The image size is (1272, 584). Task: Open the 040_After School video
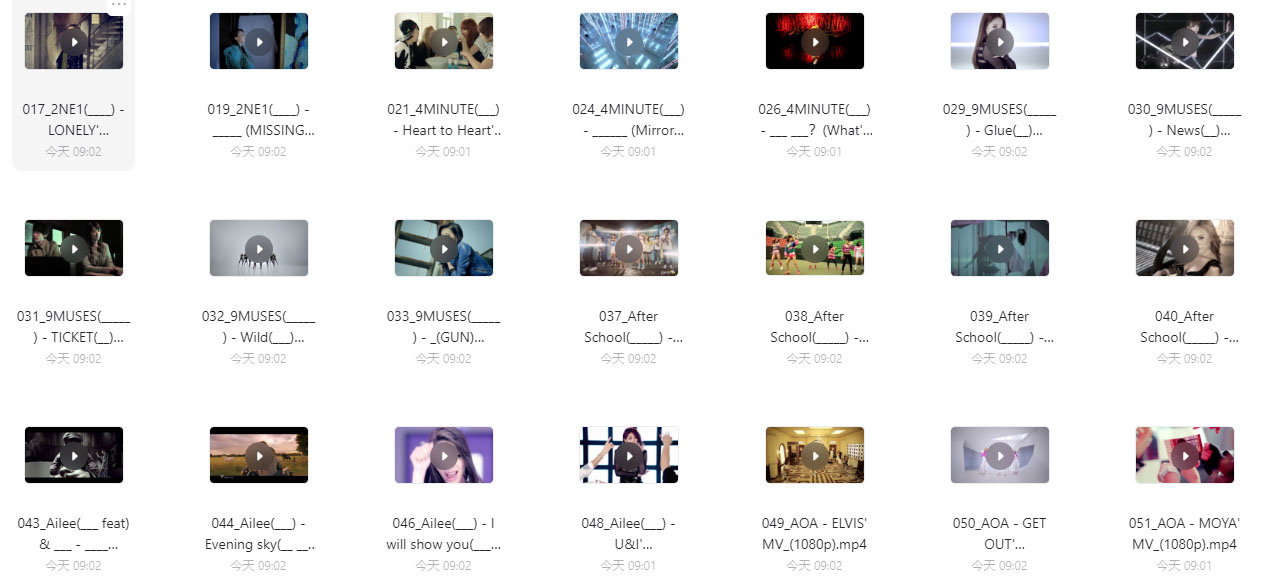pos(1184,248)
